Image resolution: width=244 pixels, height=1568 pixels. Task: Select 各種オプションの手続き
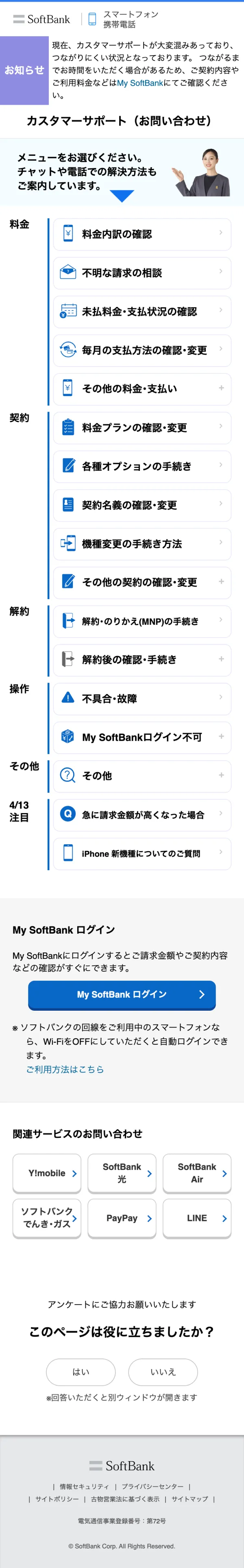(142, 466)
